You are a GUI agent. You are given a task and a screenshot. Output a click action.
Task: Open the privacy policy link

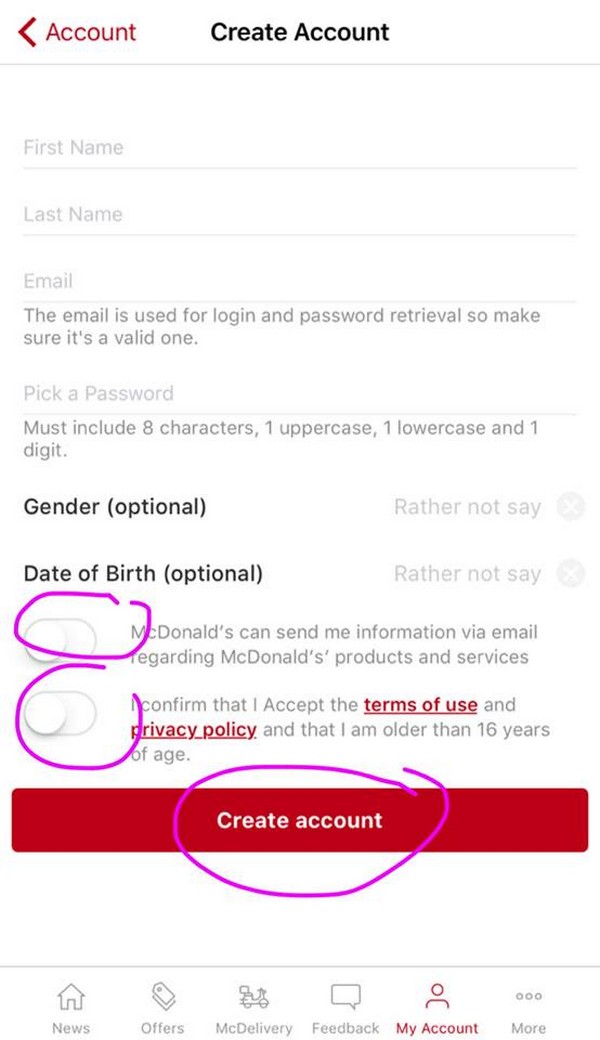tap(194, 730)
